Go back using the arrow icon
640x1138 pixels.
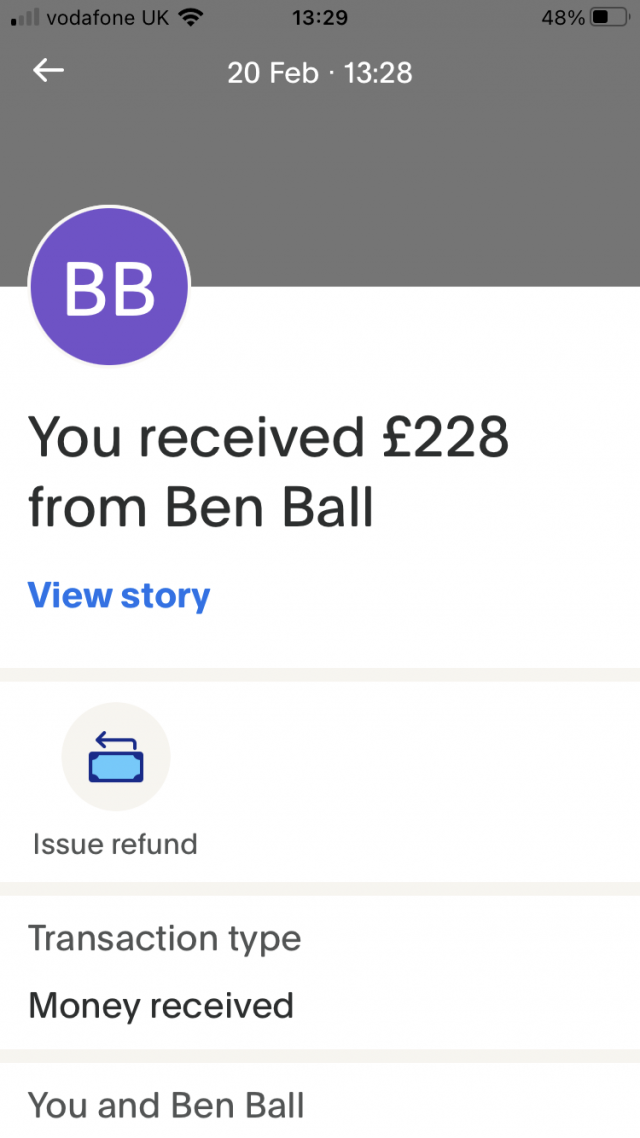click(x=48, y=71)
